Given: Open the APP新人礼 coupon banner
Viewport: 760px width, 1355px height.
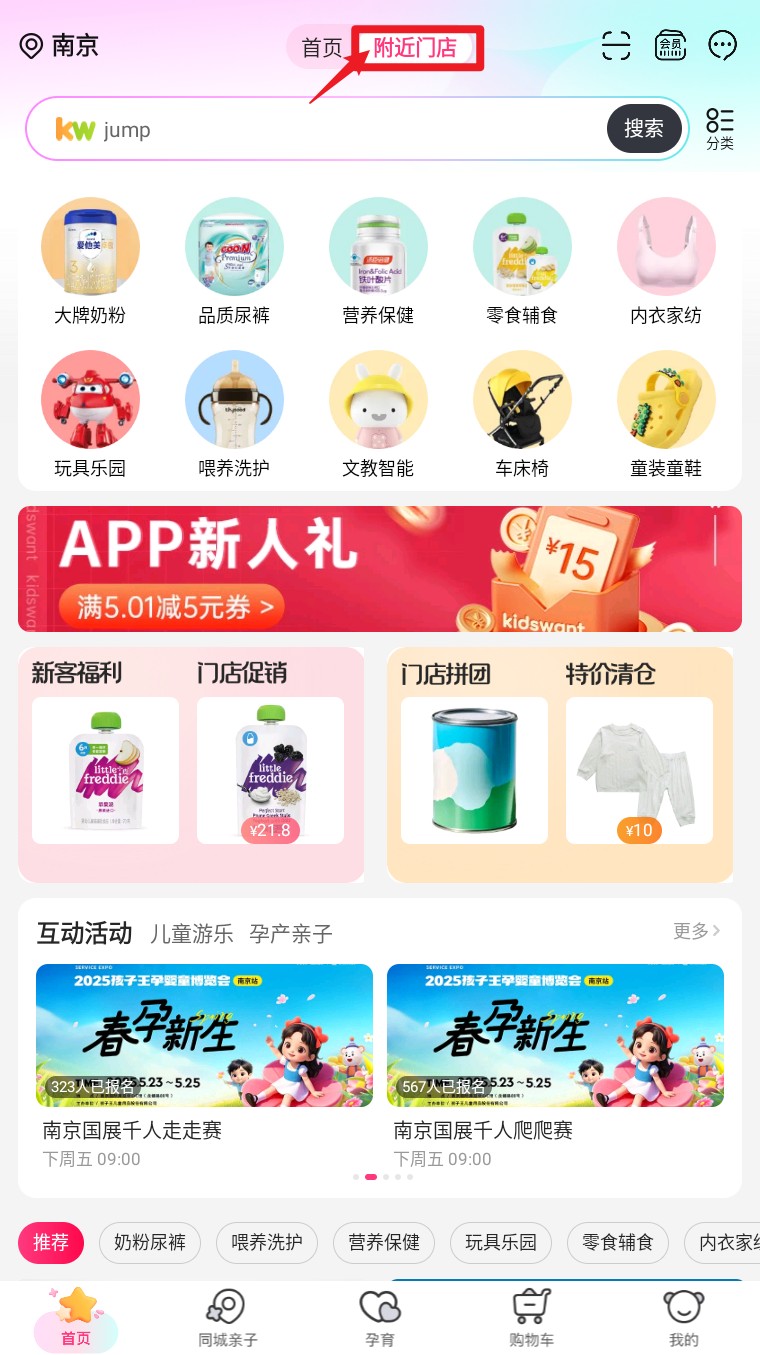Looking at the screenshot, I should click(380, 569).
